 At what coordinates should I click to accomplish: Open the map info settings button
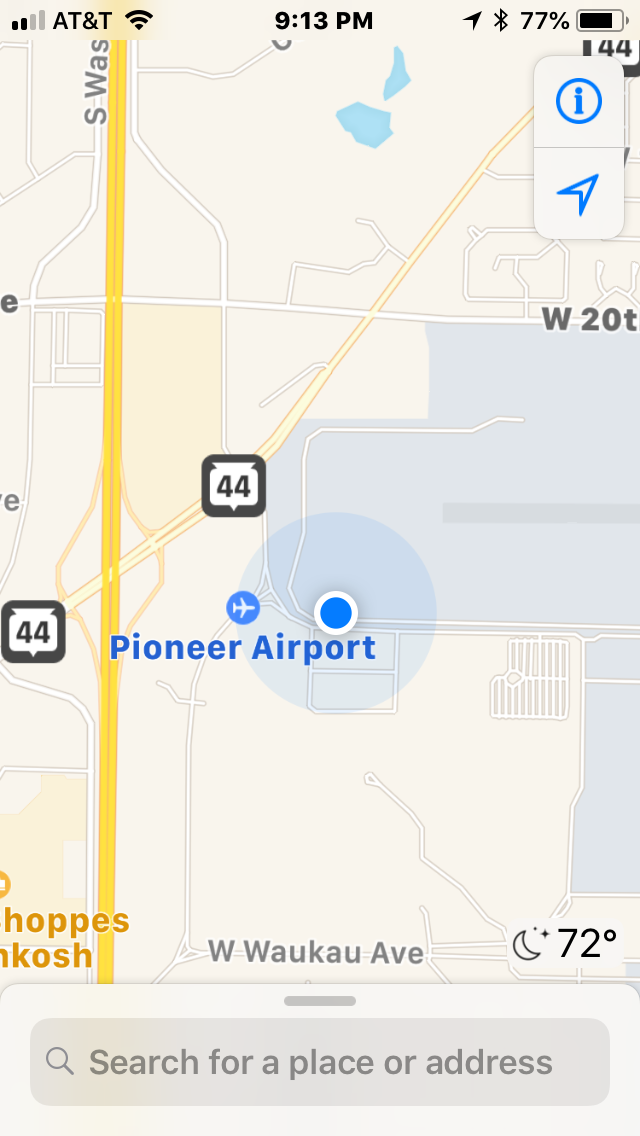[x=578, y=102]
